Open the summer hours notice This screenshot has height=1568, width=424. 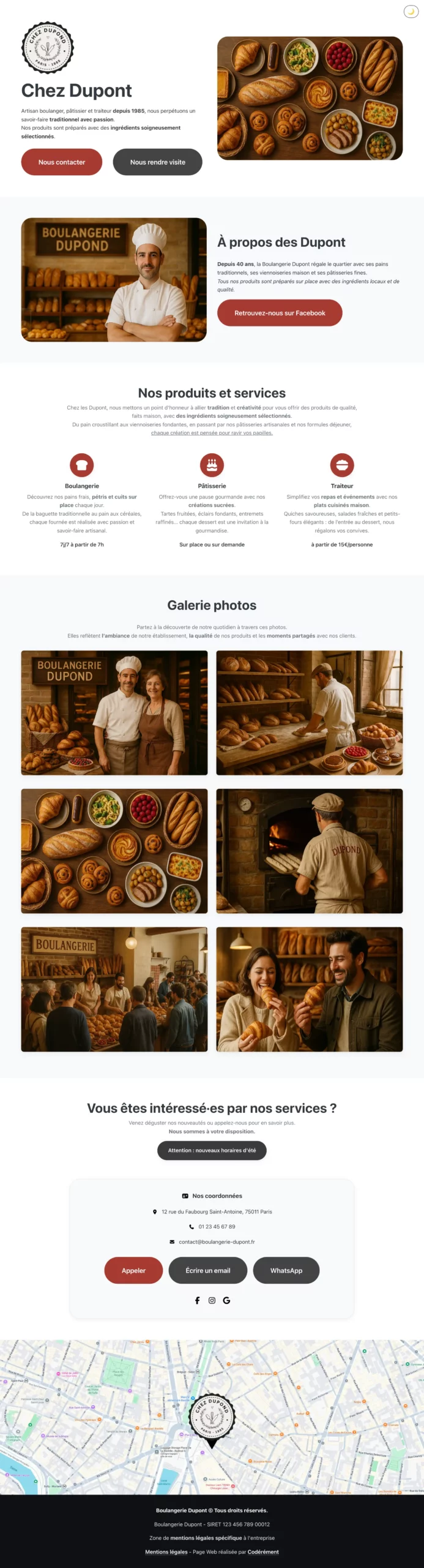[x=212, y=1150]
